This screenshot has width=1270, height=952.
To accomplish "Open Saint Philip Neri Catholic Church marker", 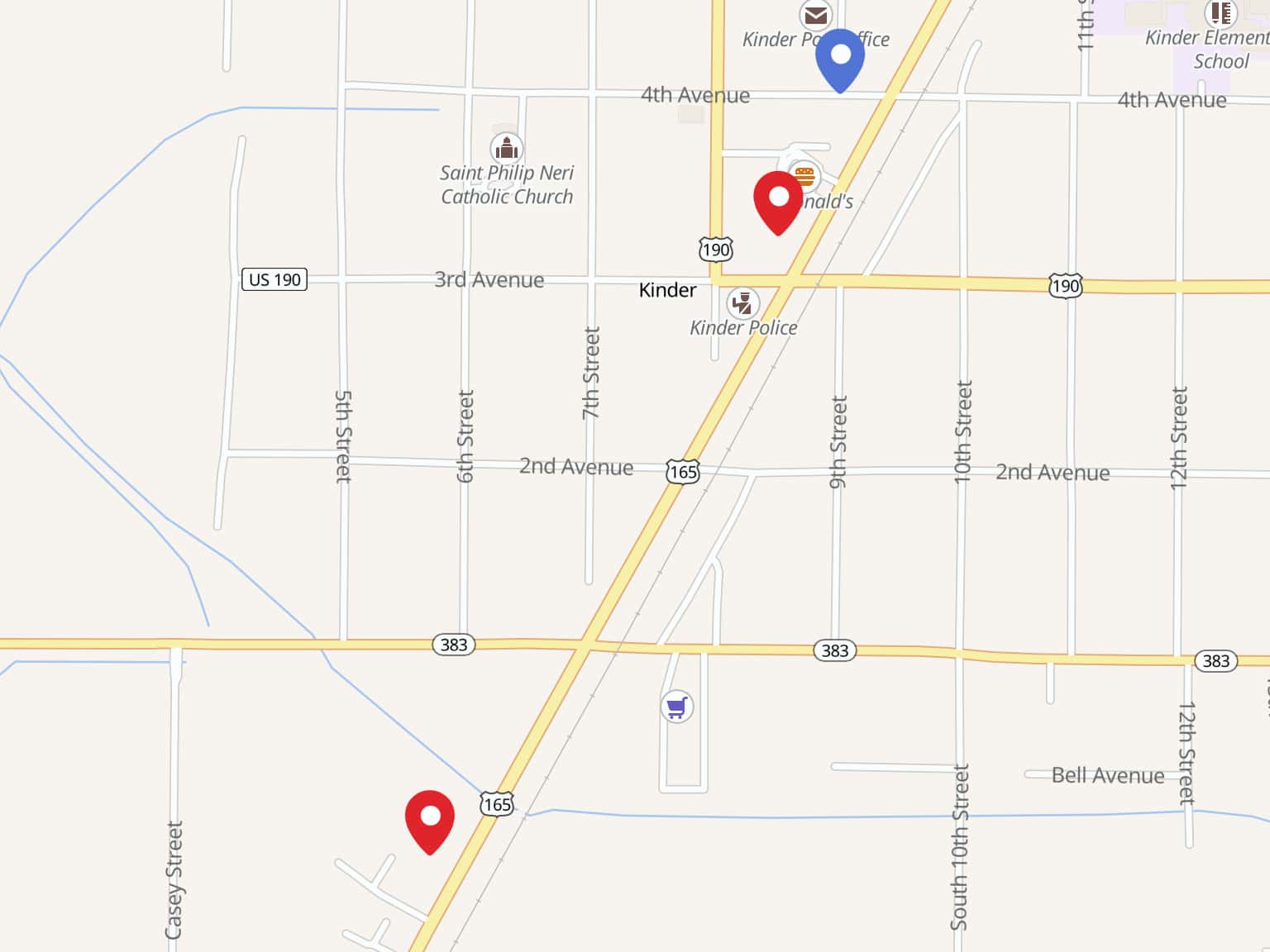I will [506, 149].
